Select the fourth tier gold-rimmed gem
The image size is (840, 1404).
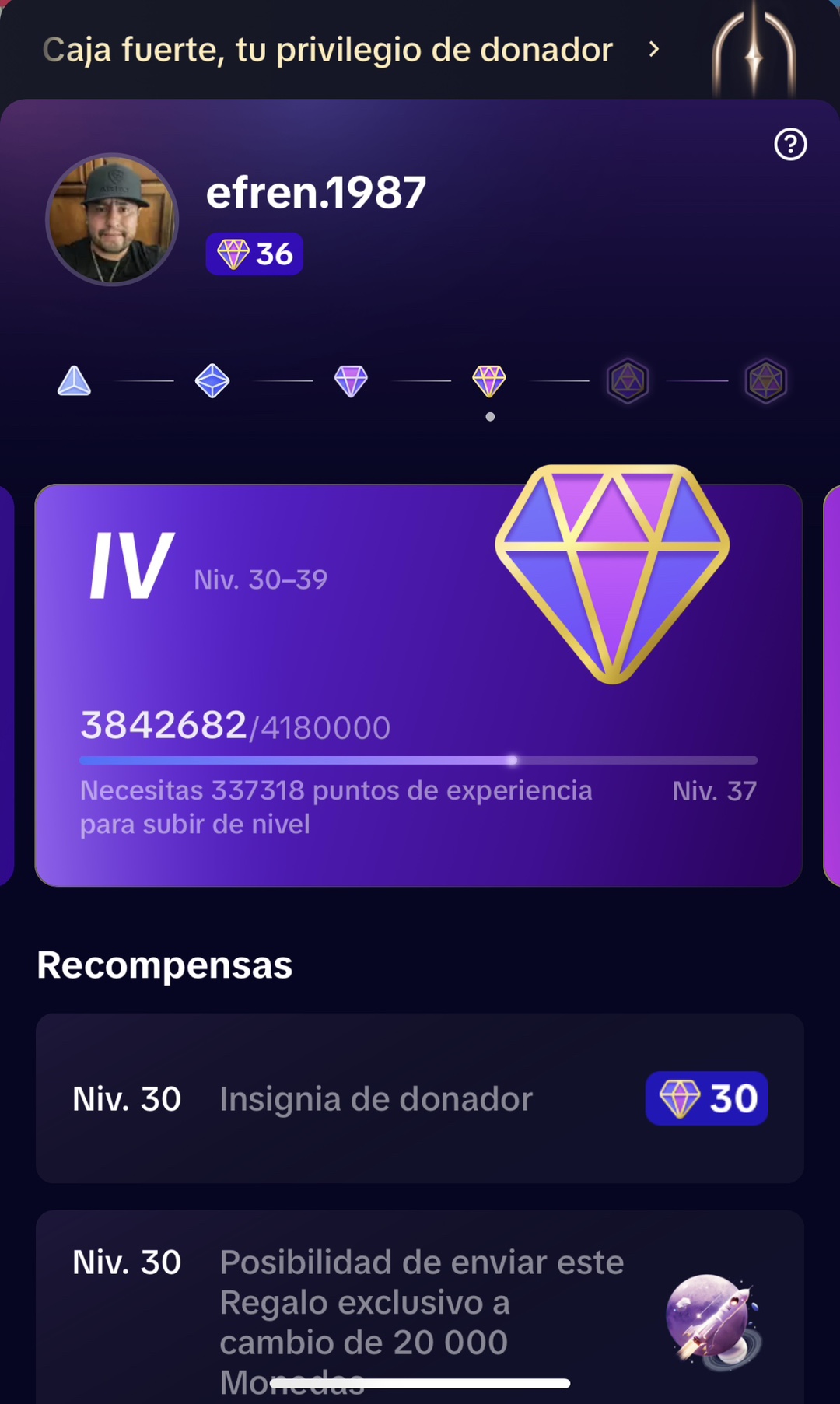489,381
